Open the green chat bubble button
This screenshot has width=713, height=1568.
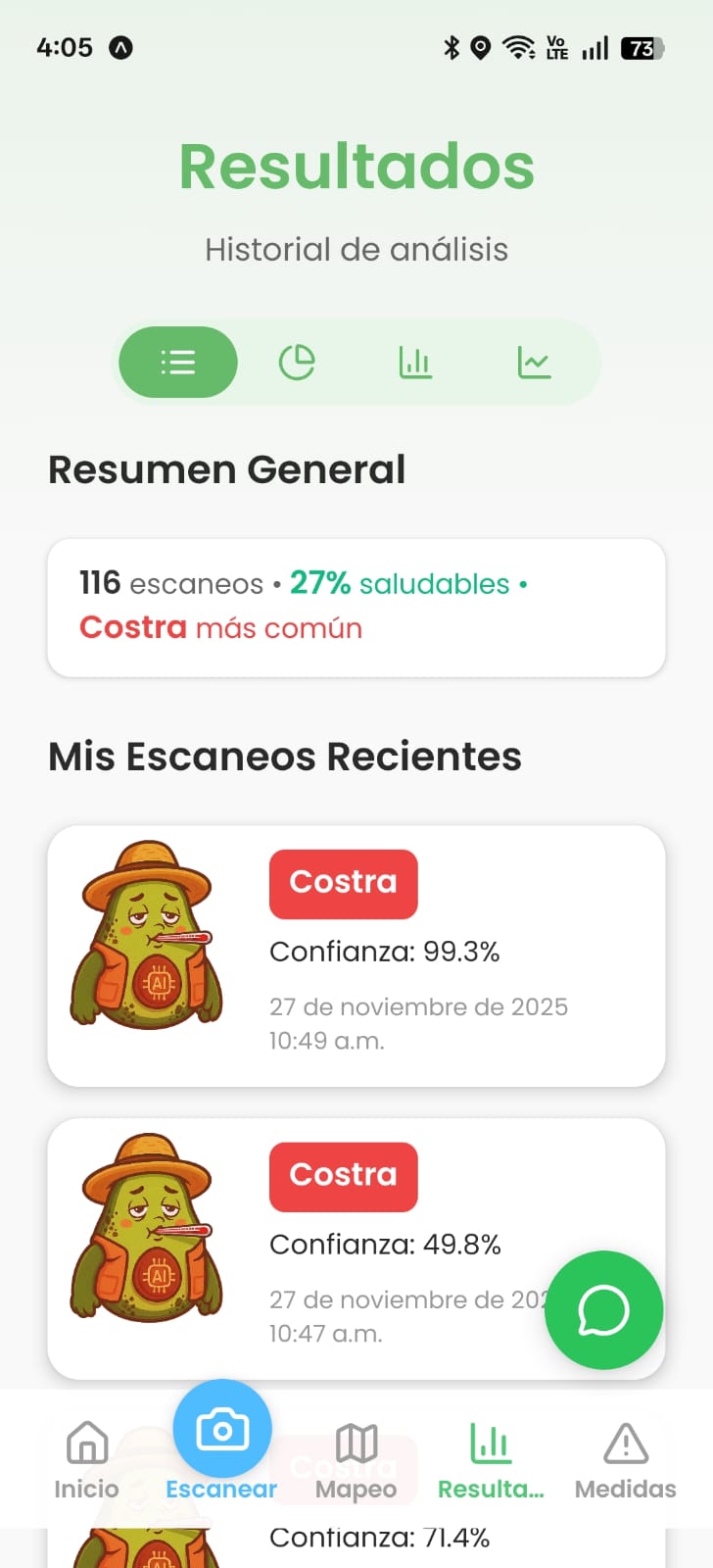(x=603, y=1310)
